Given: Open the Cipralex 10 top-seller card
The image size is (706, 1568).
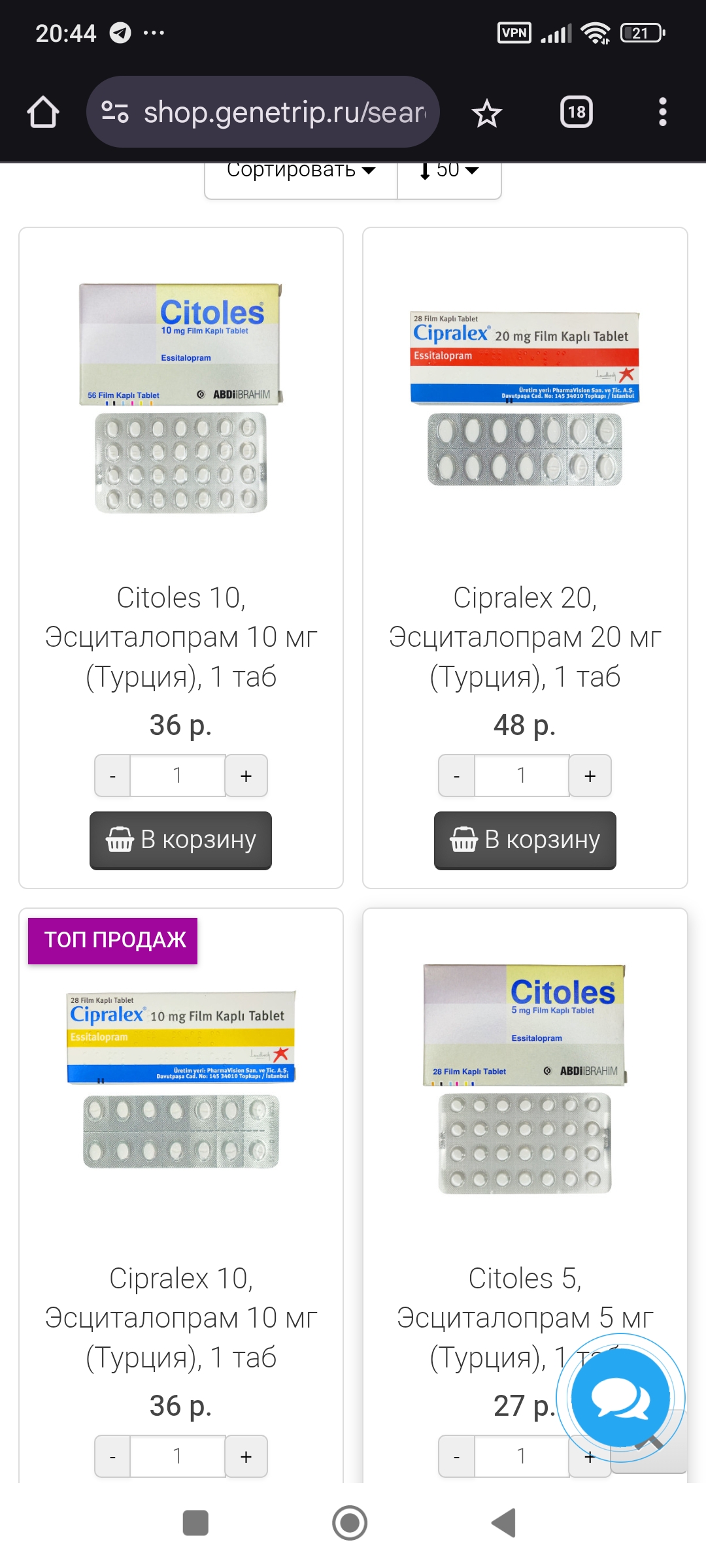Looking at the screenshot, I should [x=181, y=1318].
